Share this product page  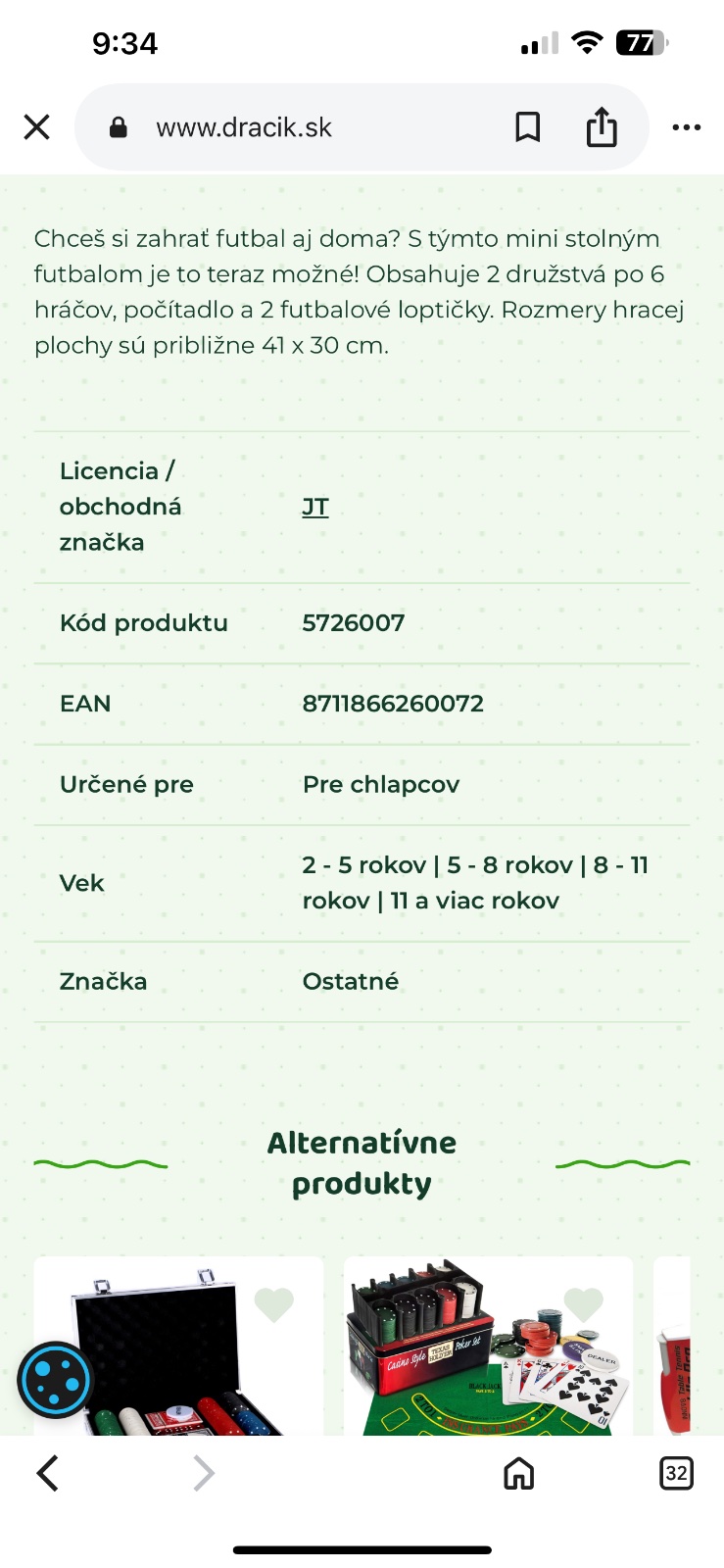602,127
